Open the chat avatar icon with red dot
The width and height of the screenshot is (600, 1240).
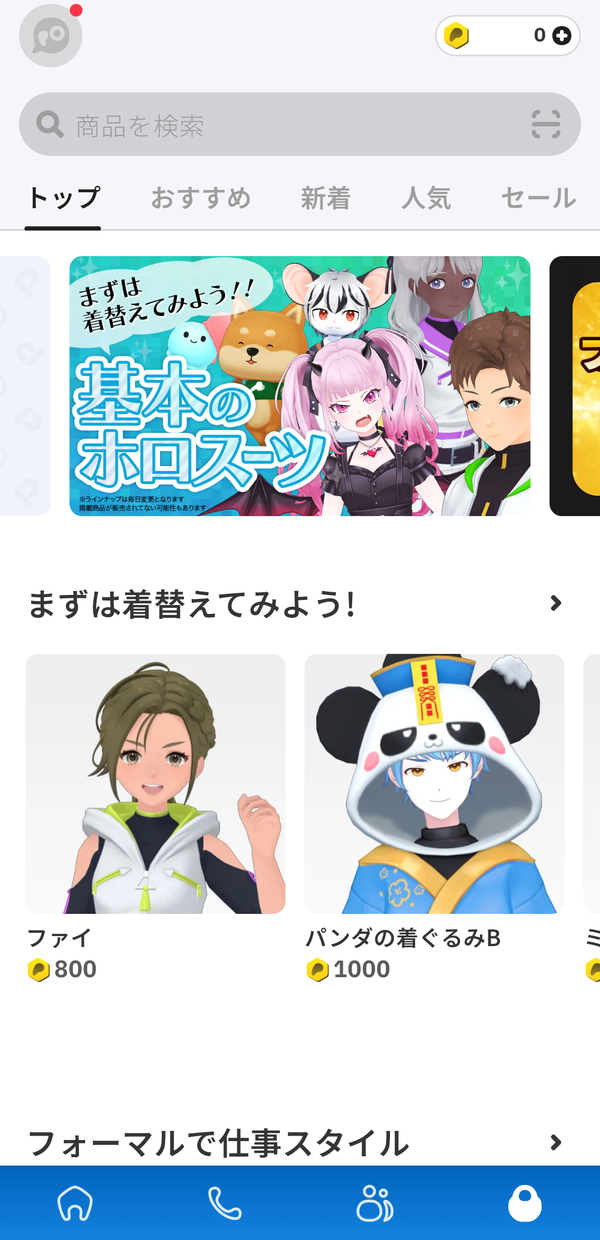pos(50,36)
